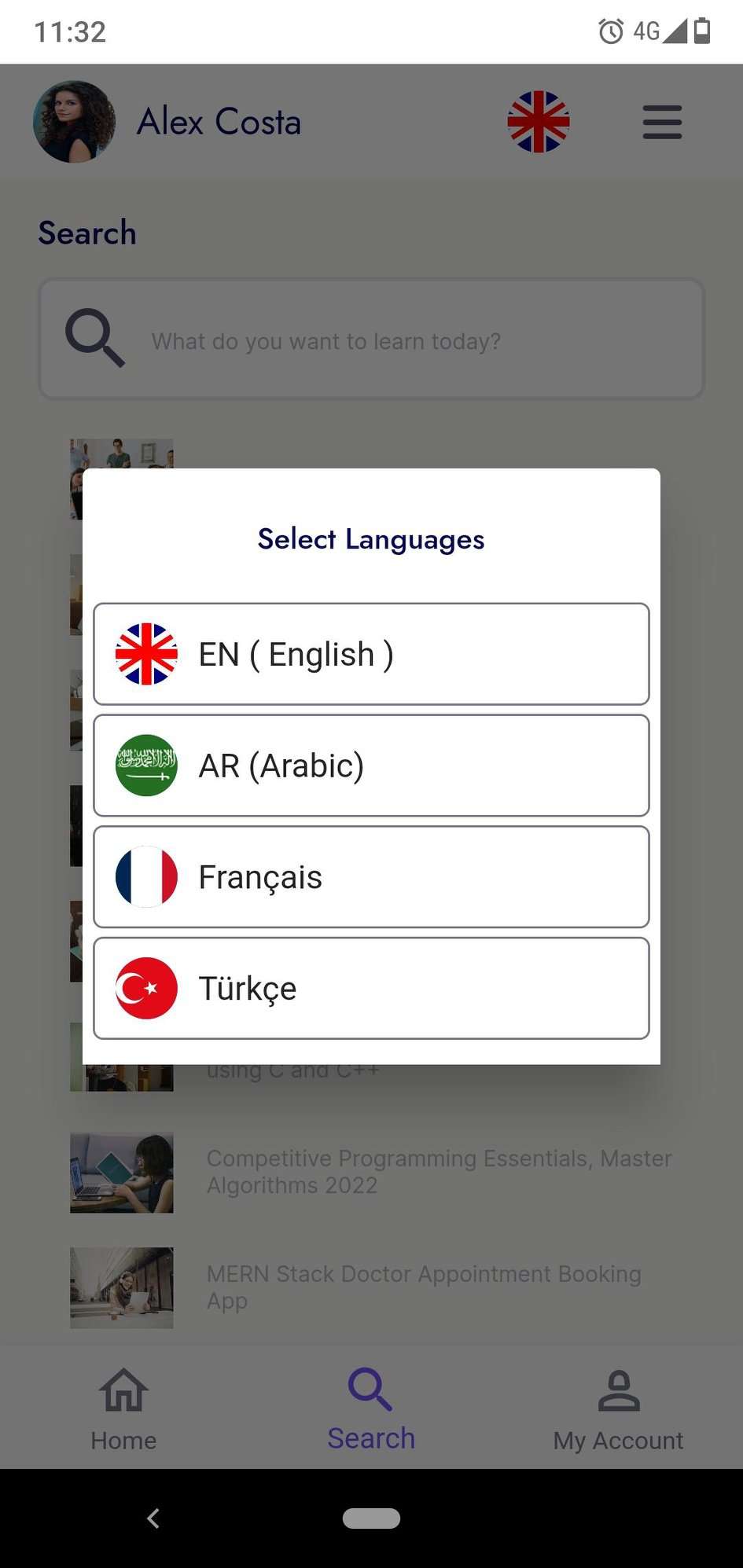Select EN ( English ) language option
The image size is (743, 1568).
(x=370, y=654)
